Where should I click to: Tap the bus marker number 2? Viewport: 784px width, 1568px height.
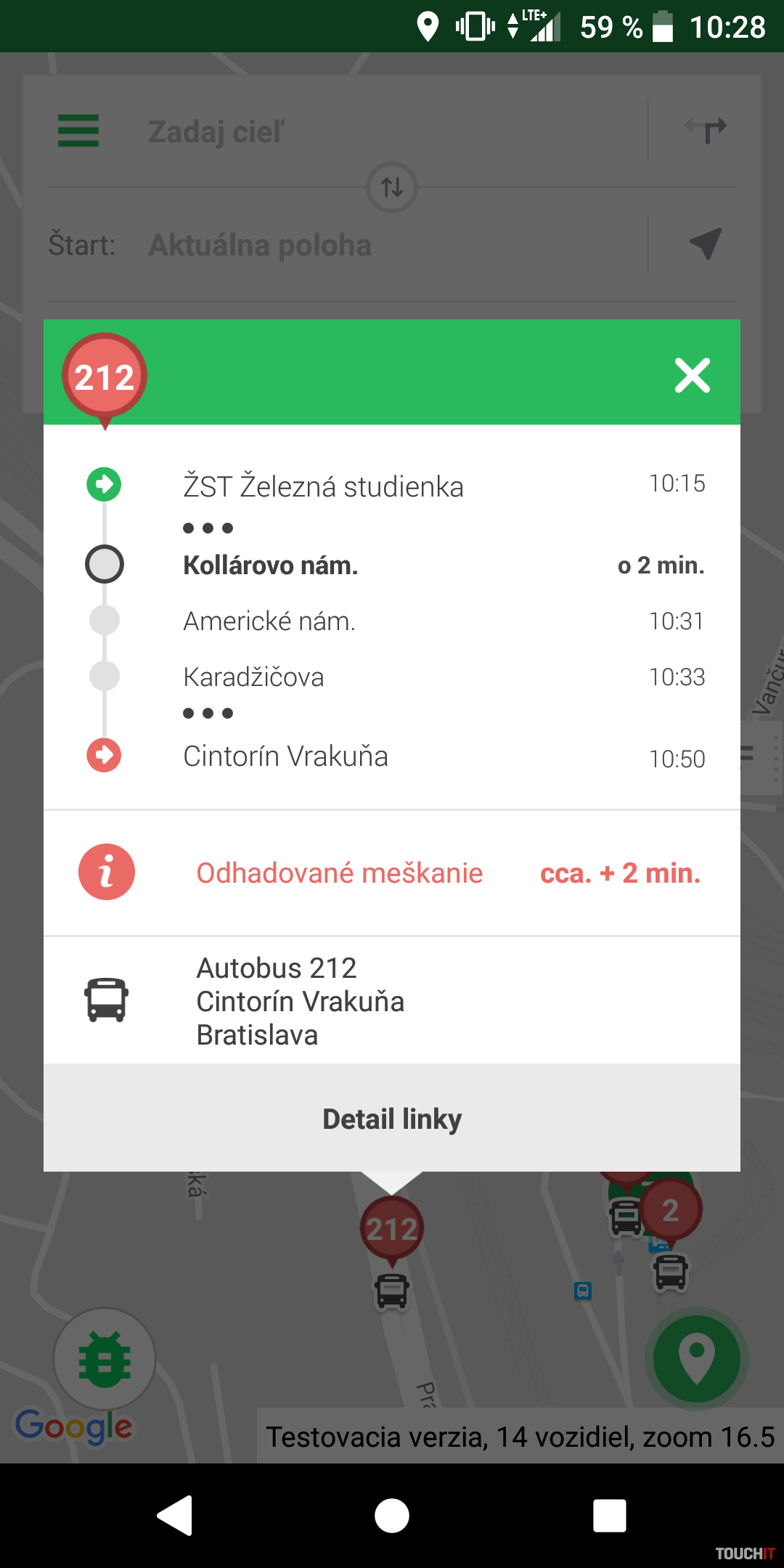pyautogui.click(x=670, y=1211)
